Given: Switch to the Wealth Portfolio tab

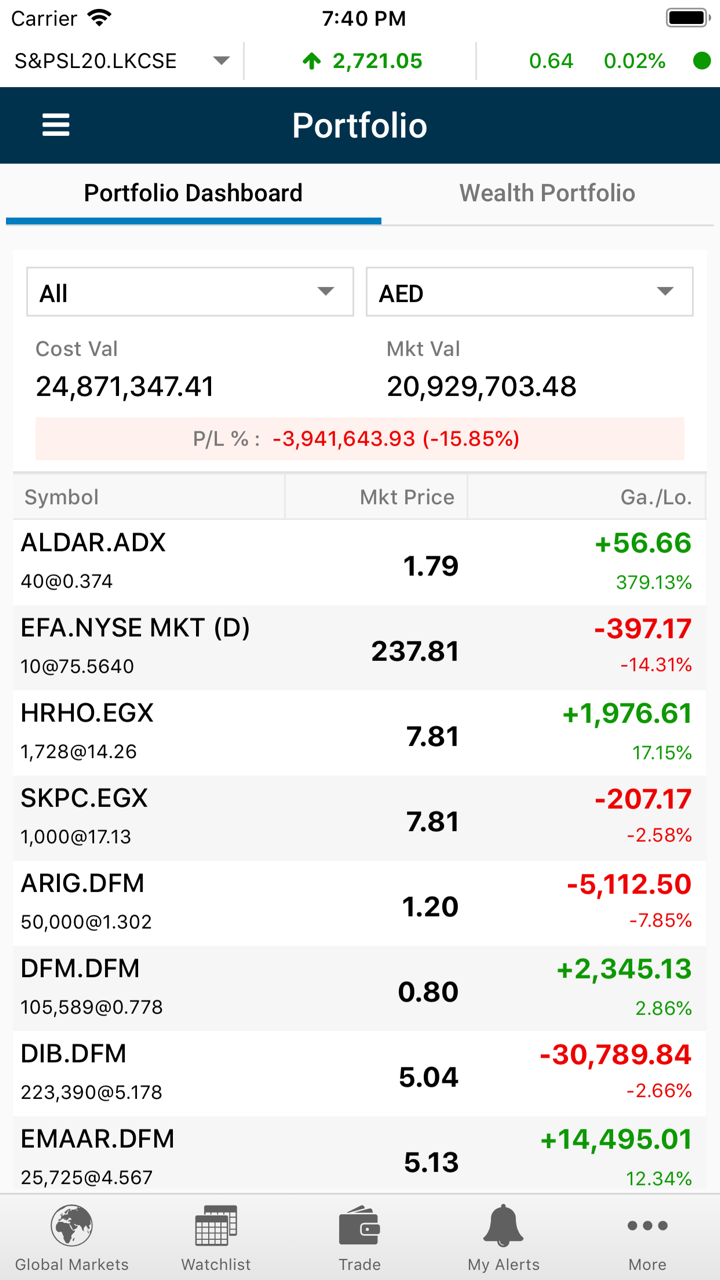Looking at the screenshot, I should tap(547, 193).
